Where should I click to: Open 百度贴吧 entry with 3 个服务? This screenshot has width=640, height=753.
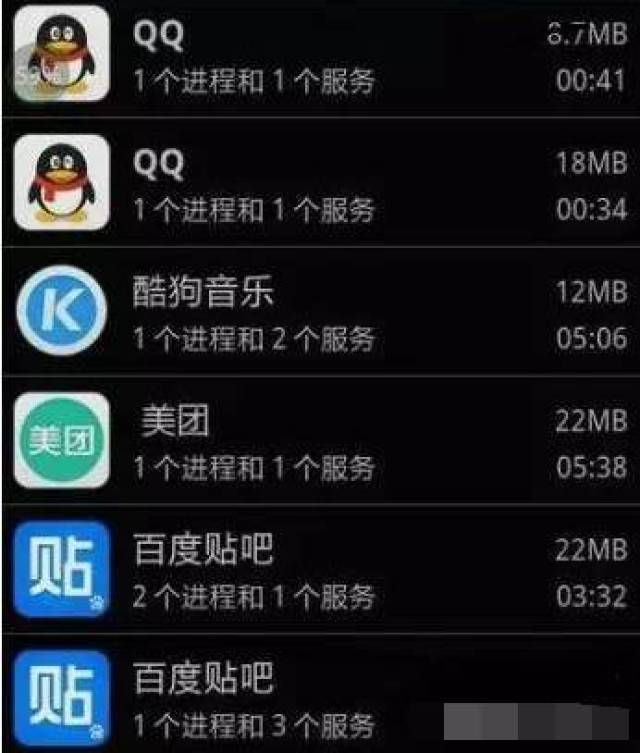tap(320, 700)
